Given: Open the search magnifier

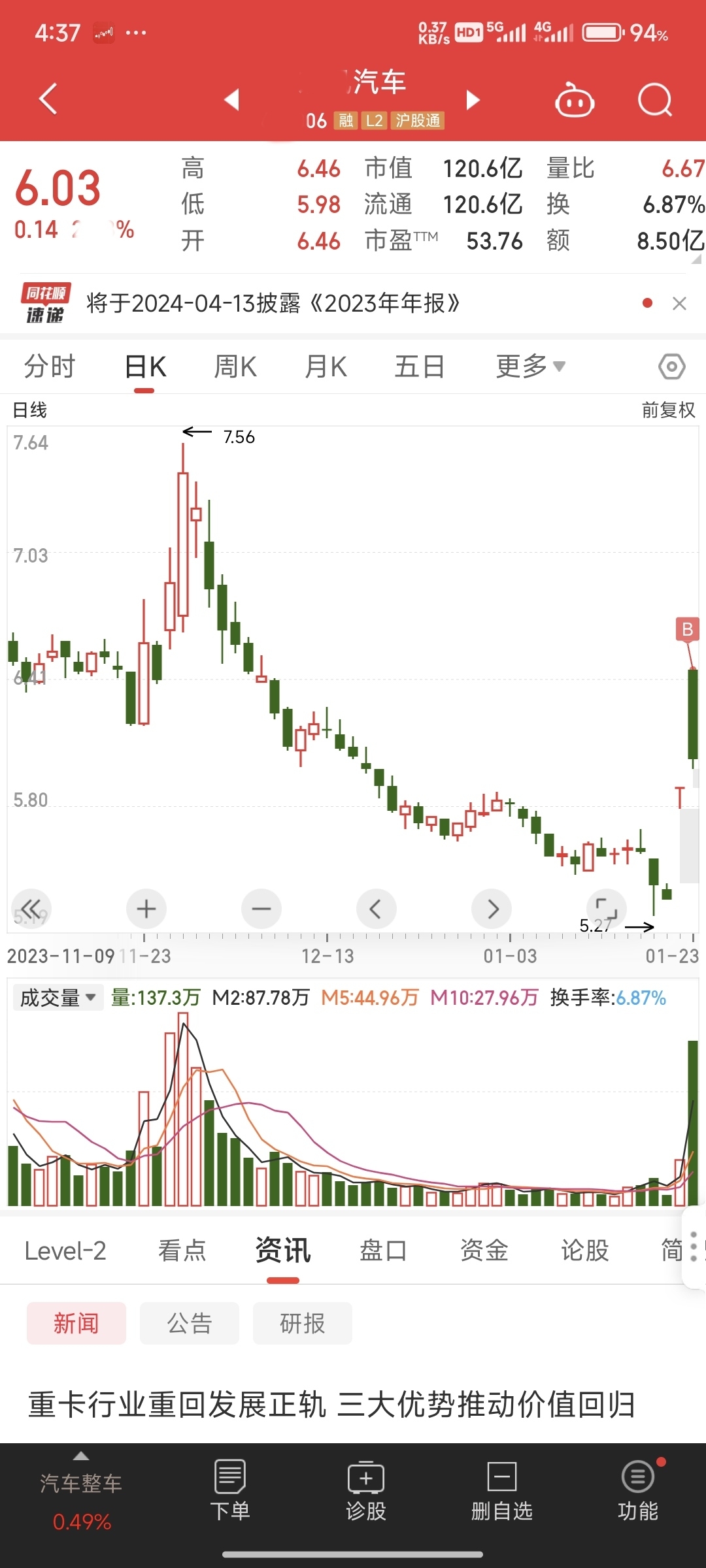Looking at the screenshot, I should tap(654, 101).
